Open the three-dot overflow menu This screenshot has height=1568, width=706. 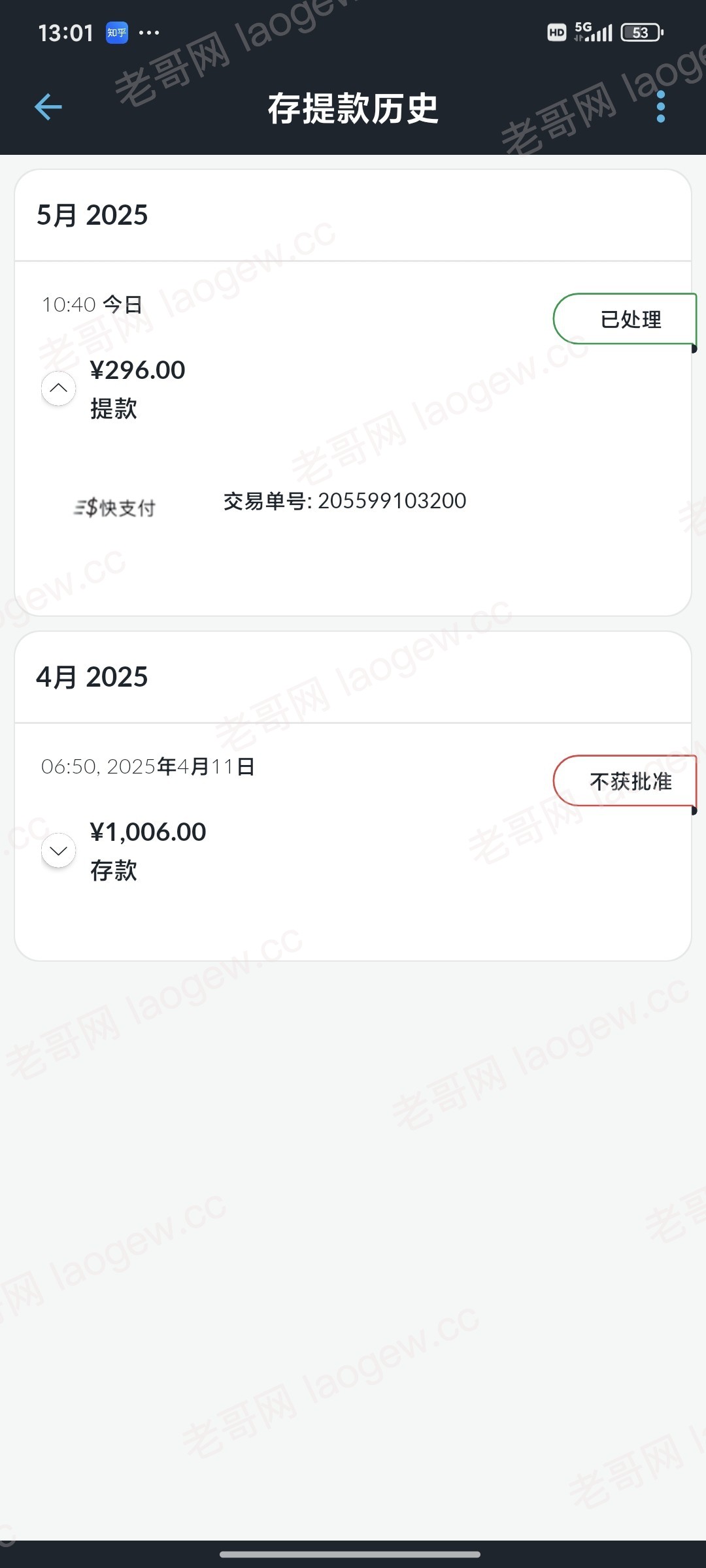pyautogui.click(x=660, y=106)
